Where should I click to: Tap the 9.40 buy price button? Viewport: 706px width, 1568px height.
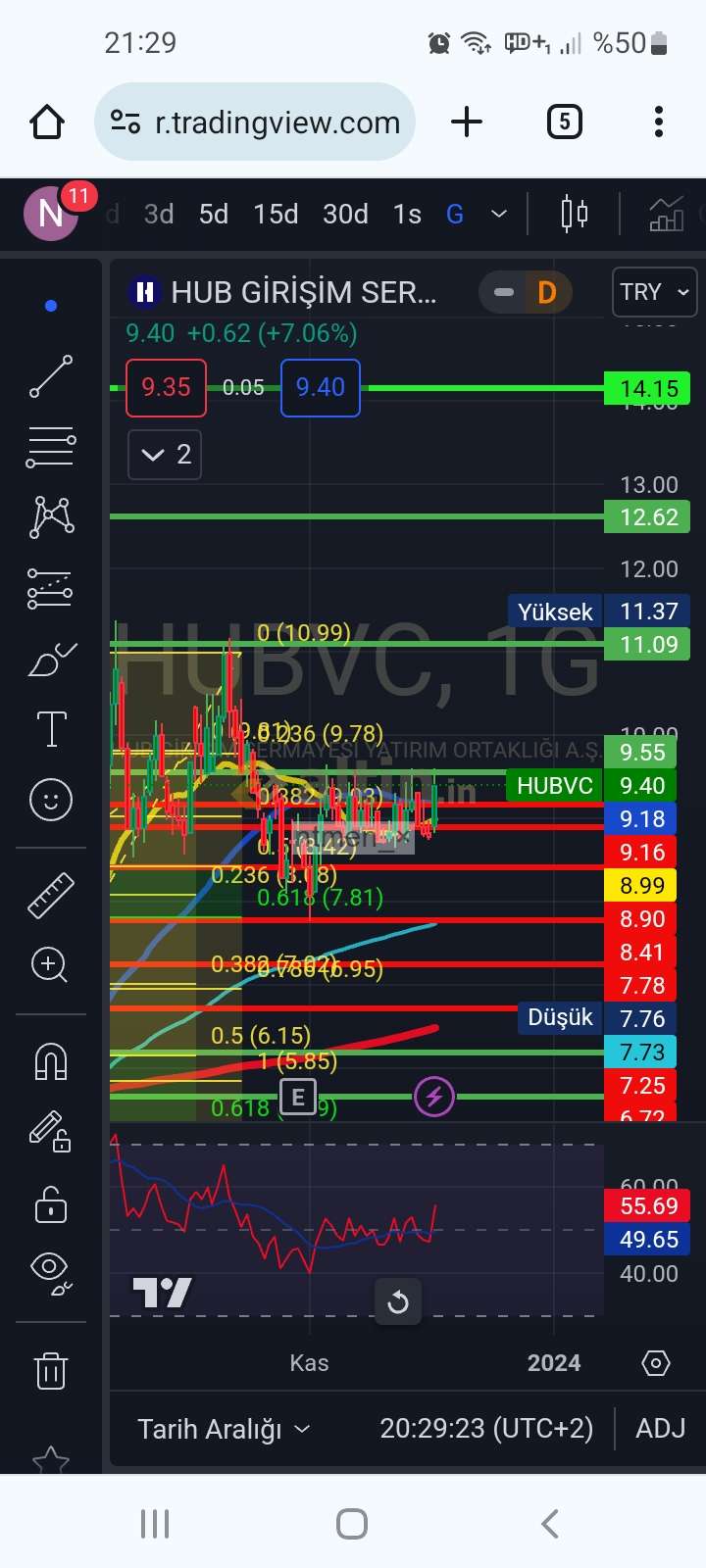[321, 387]
